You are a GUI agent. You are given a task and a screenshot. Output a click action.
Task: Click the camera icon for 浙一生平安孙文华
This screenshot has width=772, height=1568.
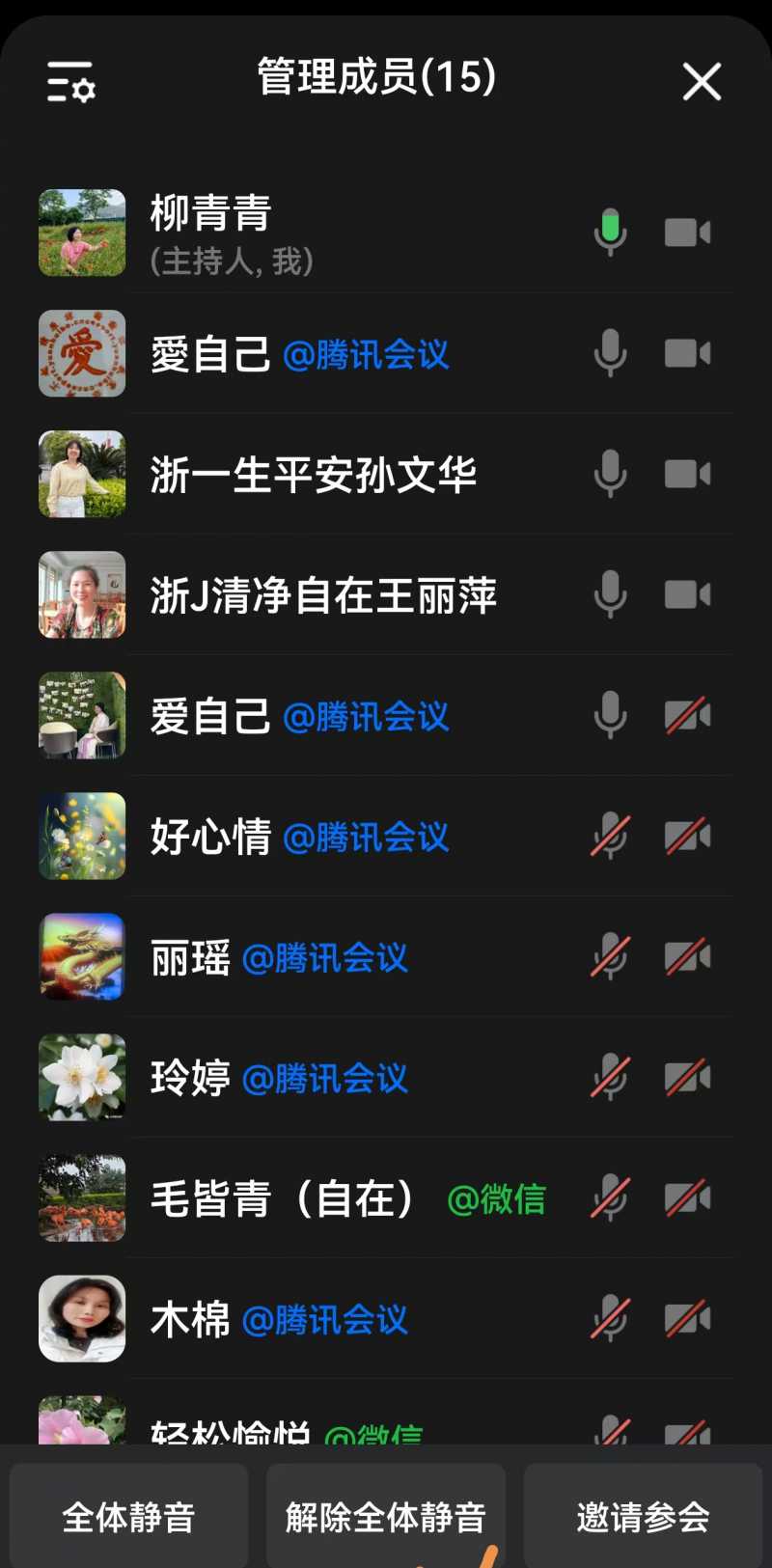pos(686,474)
